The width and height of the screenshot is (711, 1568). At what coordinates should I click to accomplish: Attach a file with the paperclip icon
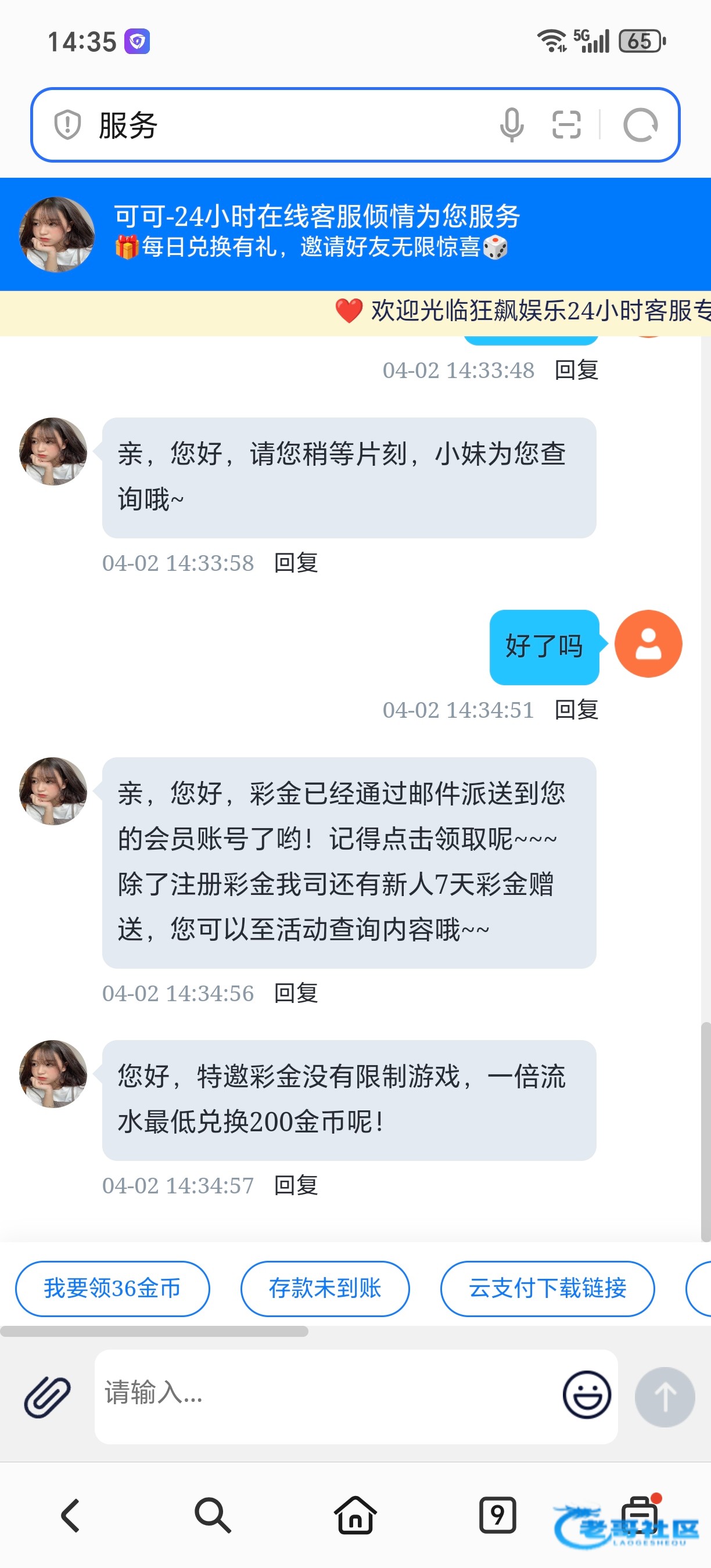pyautogui.click(x=47, y=1396)
